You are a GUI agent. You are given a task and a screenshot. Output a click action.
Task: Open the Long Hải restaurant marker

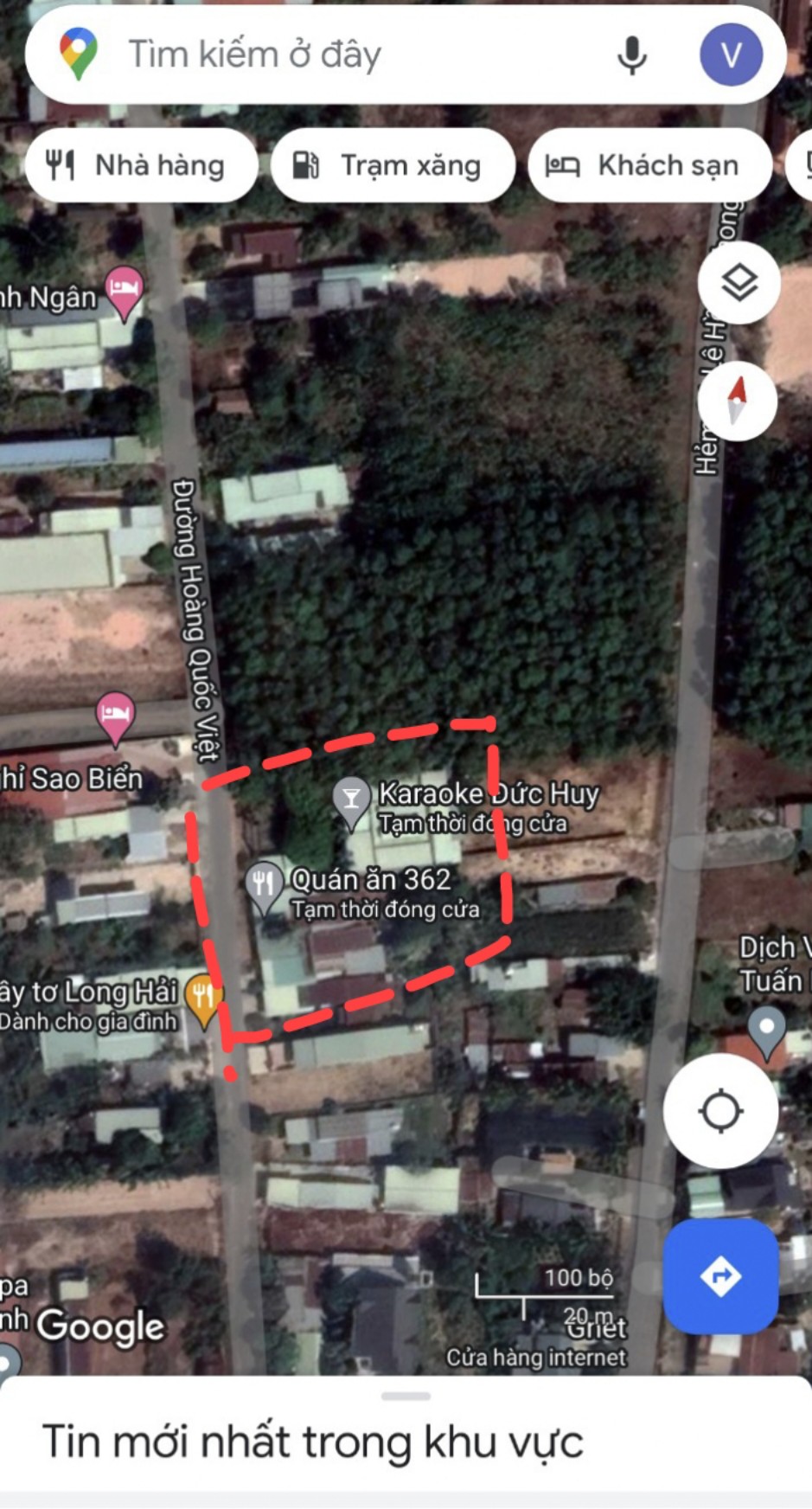(203, 999)
